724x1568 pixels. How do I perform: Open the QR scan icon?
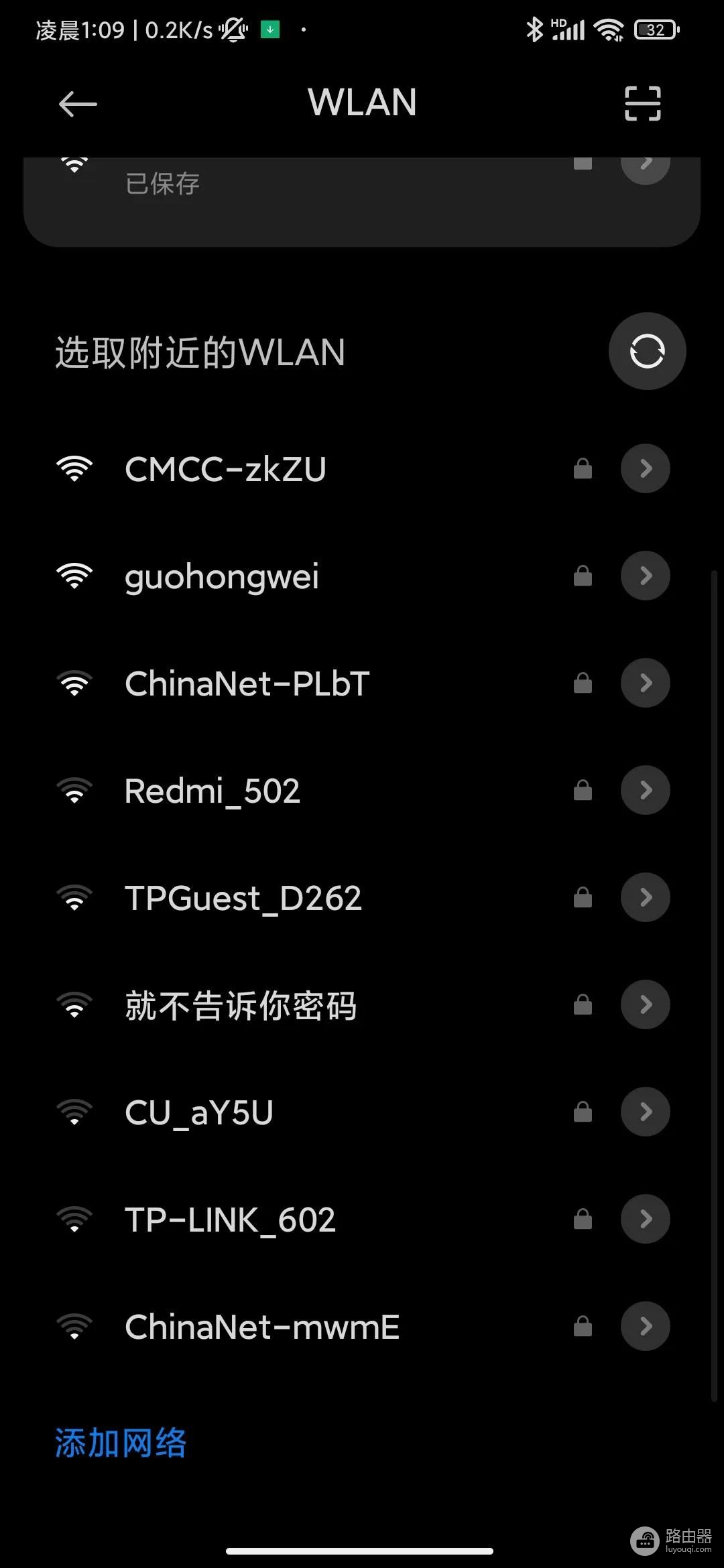642,103
